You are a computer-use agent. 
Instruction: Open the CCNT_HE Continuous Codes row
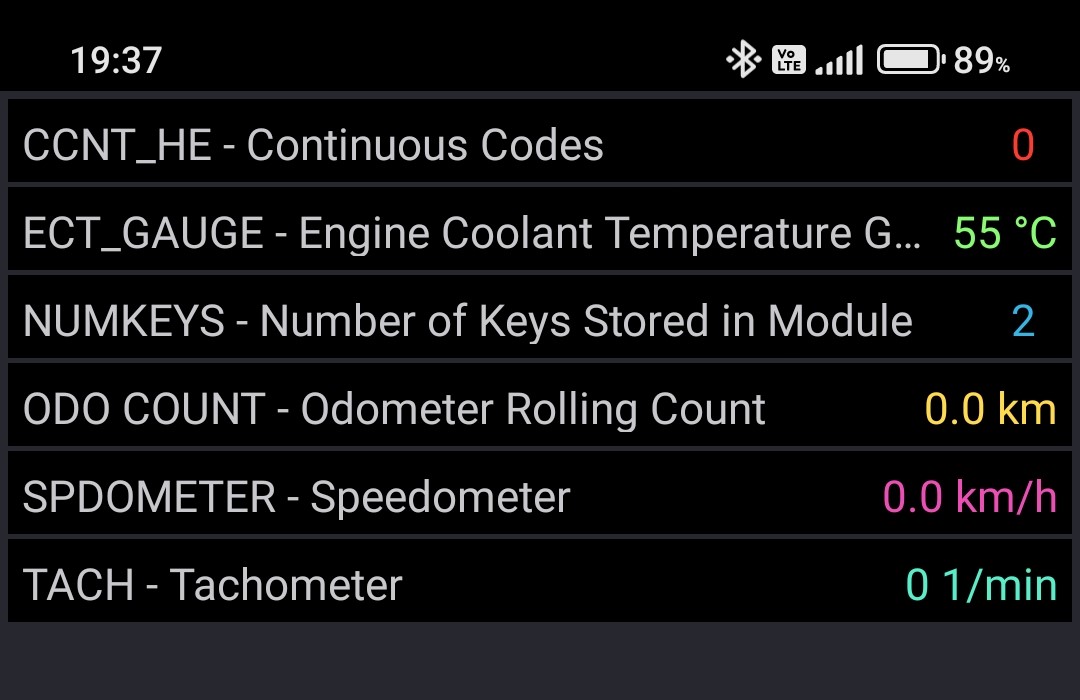540,145
